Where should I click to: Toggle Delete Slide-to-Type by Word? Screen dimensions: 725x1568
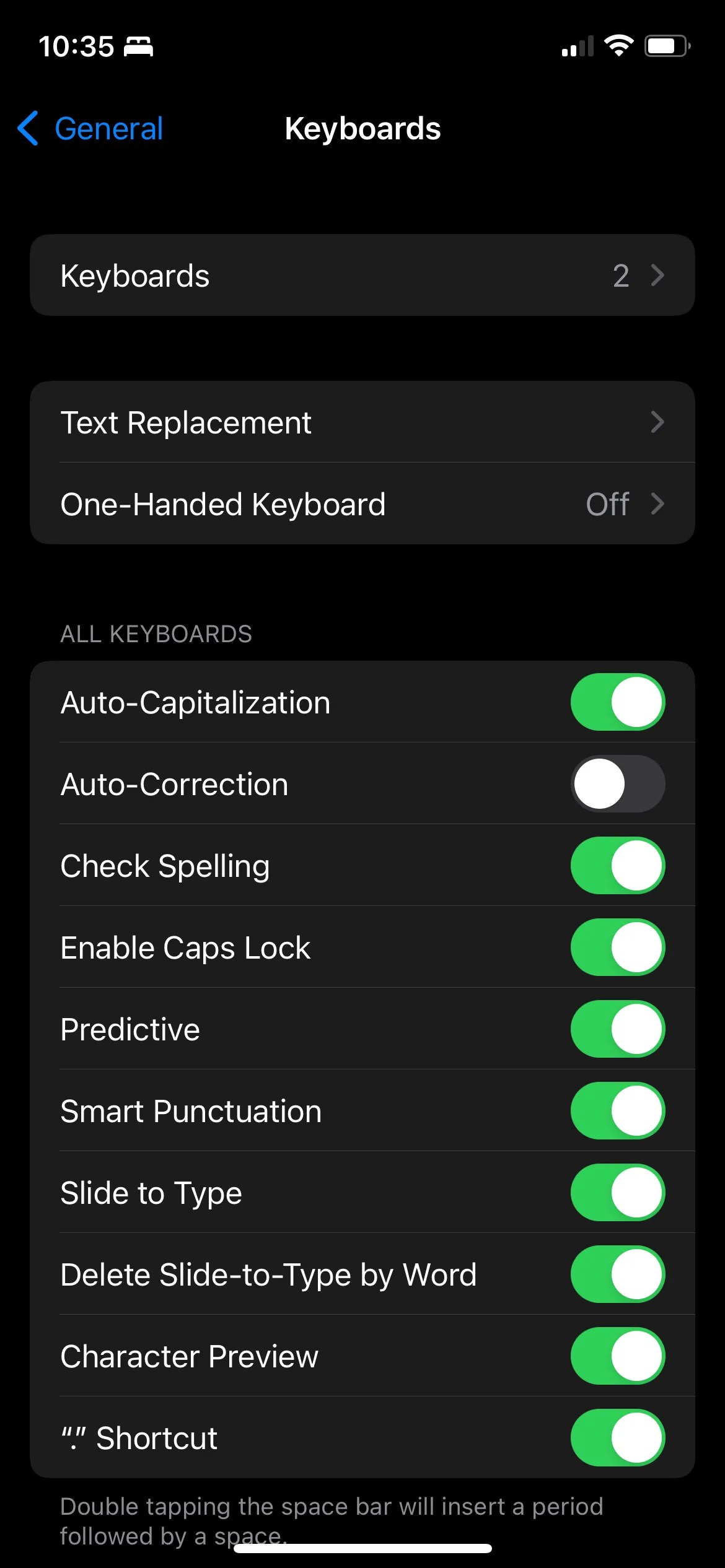pyautogui.click(x=617, y=1274)
